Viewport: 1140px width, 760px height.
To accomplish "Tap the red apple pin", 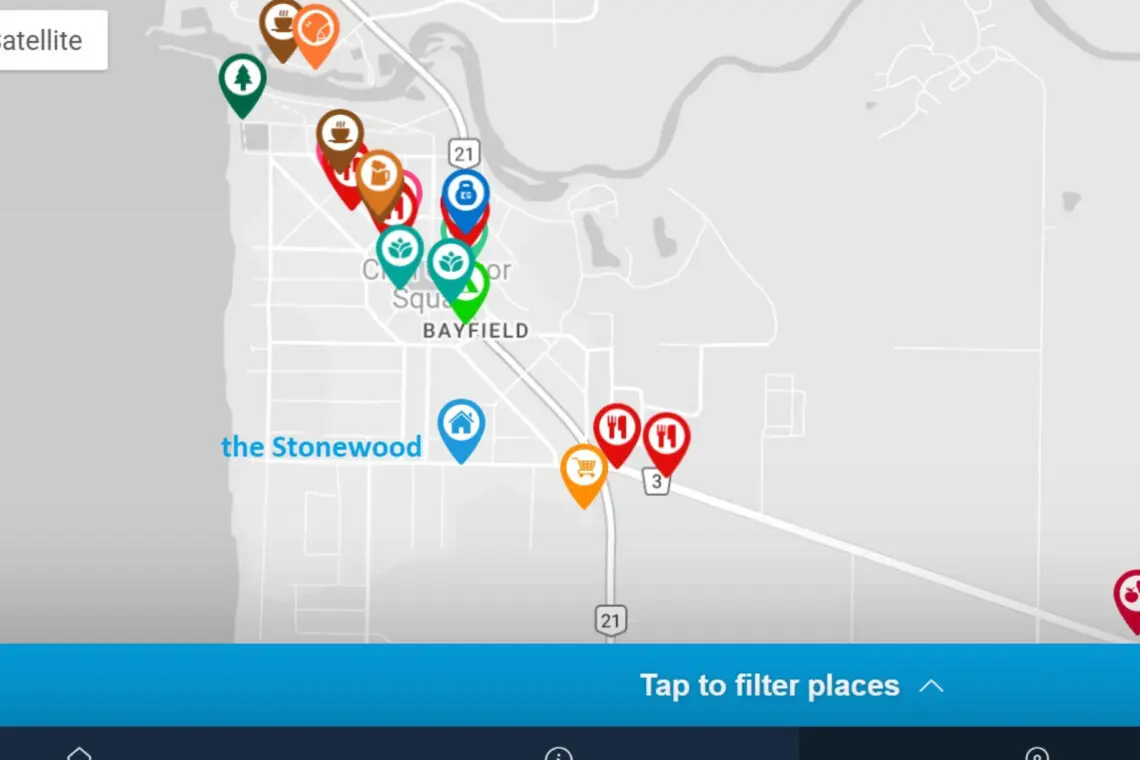I will pos(1130,595).
